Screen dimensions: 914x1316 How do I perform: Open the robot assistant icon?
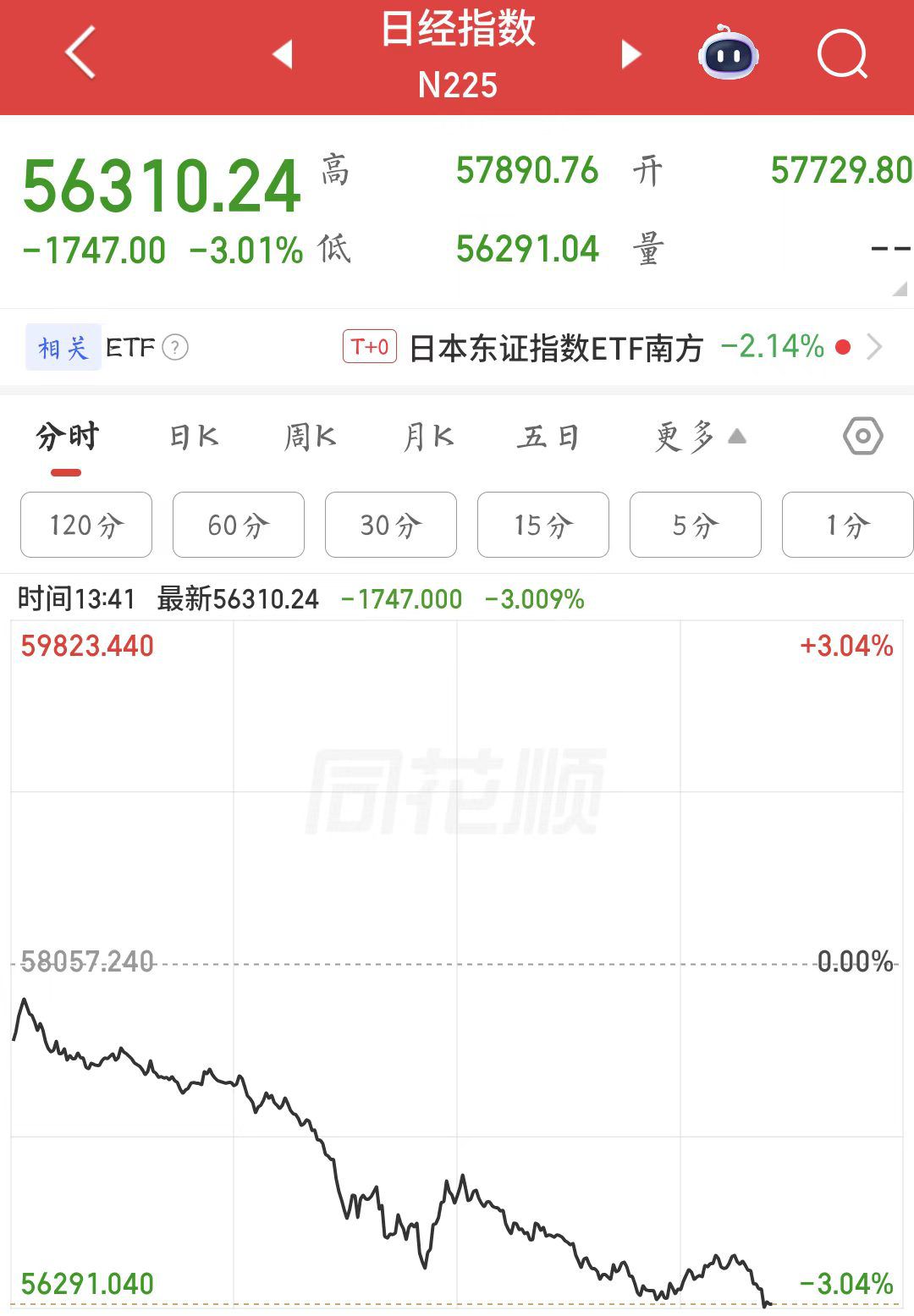(728, 54)
